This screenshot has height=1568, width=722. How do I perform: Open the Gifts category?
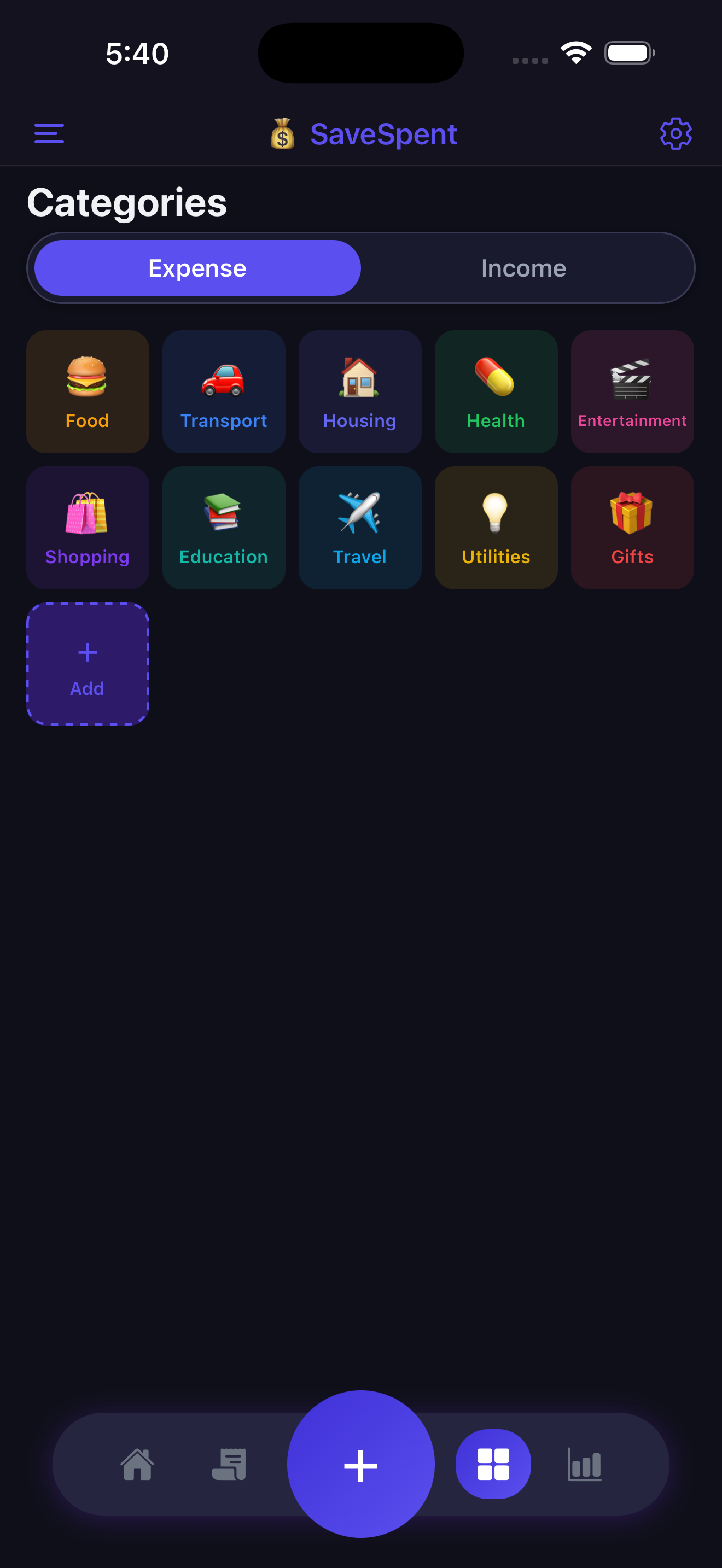pos(631,527)
